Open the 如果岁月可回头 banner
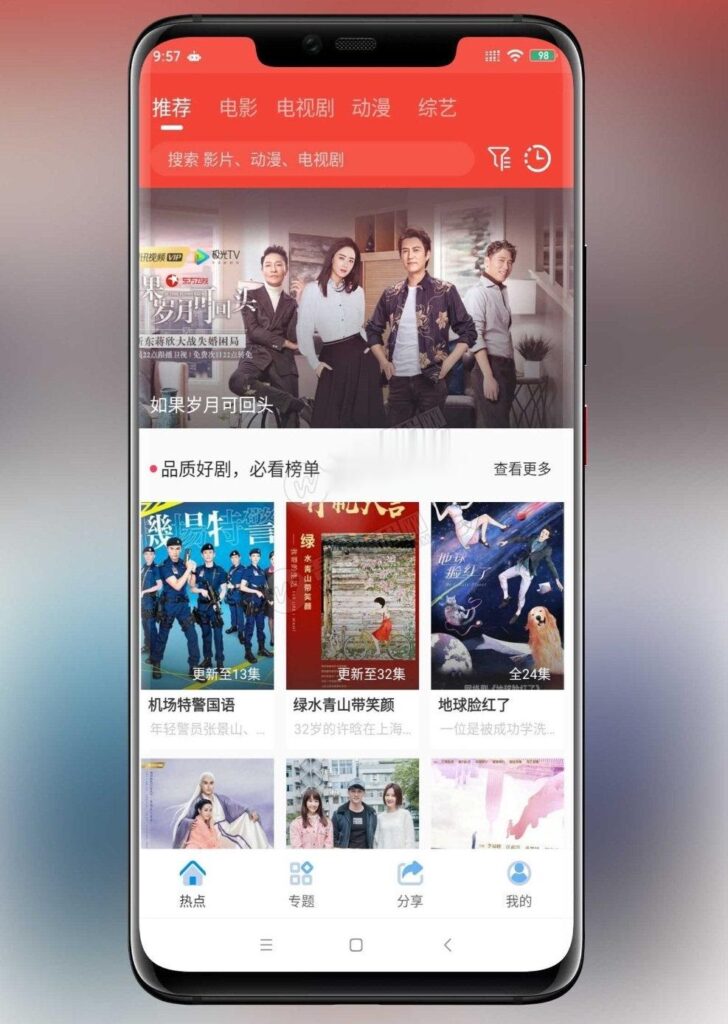 pyautogui.click(x=358, y=310)
